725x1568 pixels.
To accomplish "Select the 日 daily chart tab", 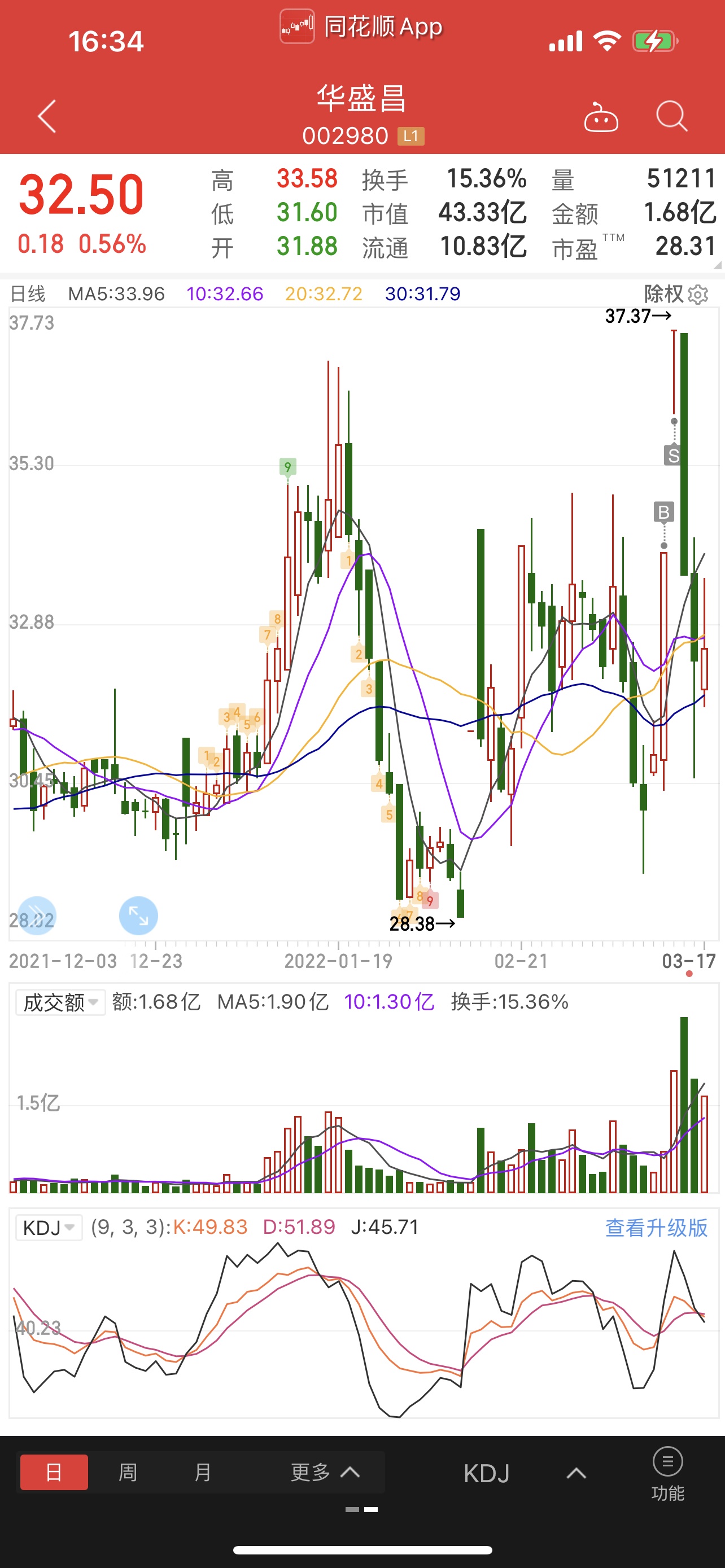I will coord(54,1473).
